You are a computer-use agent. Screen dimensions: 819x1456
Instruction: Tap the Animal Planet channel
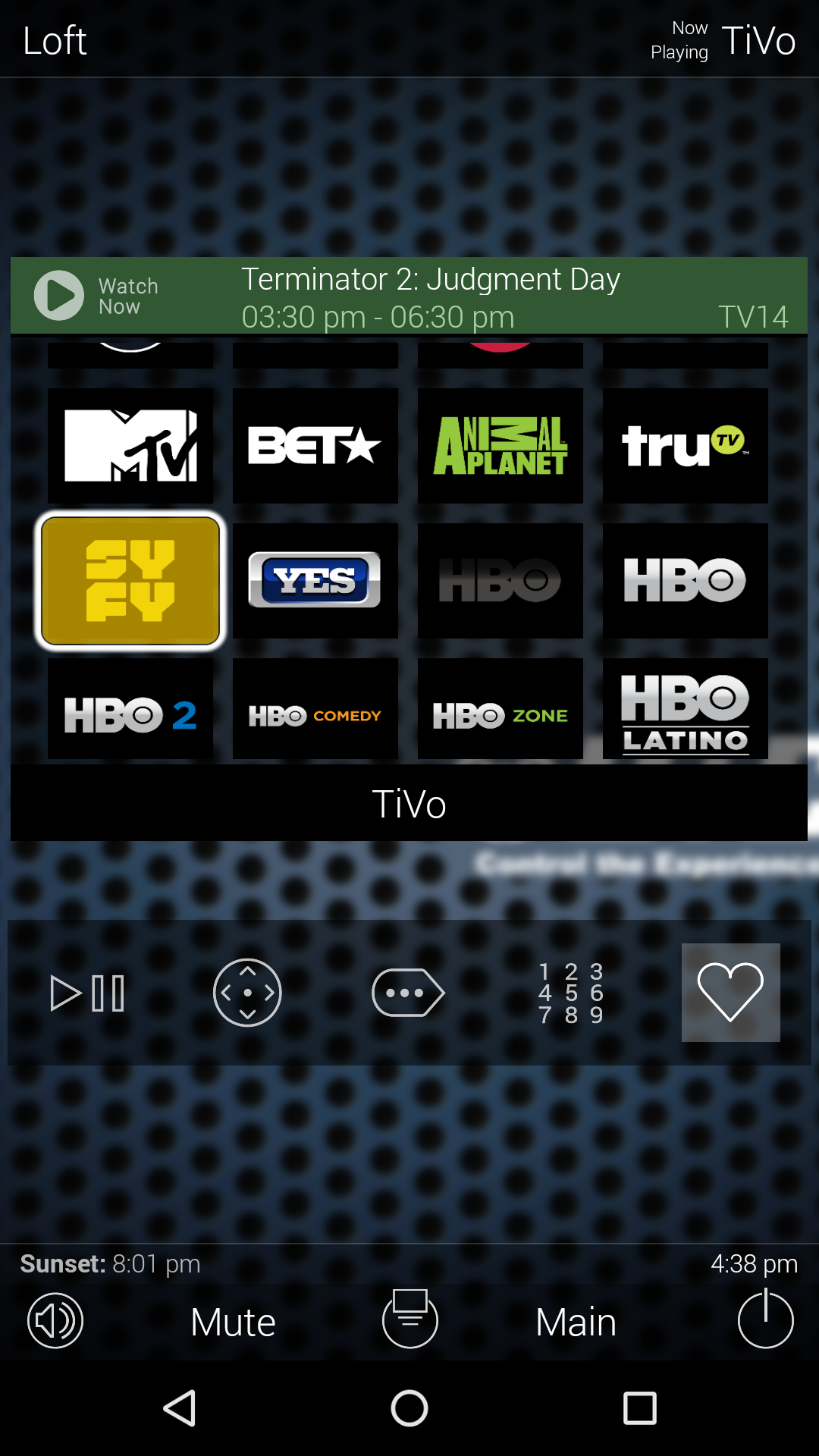click(x=500, y=446)
